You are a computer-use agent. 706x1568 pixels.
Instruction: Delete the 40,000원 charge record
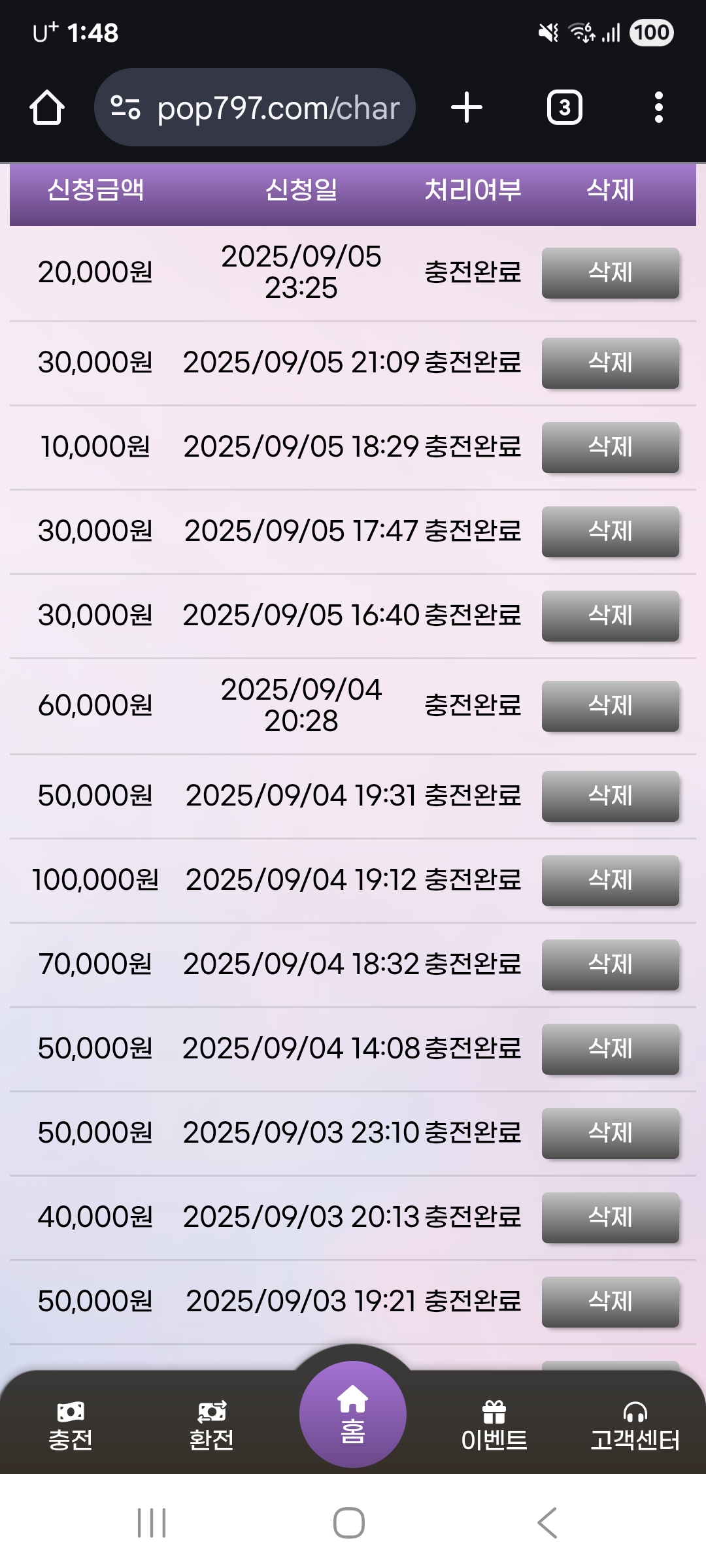click(x=610, y=1217)
